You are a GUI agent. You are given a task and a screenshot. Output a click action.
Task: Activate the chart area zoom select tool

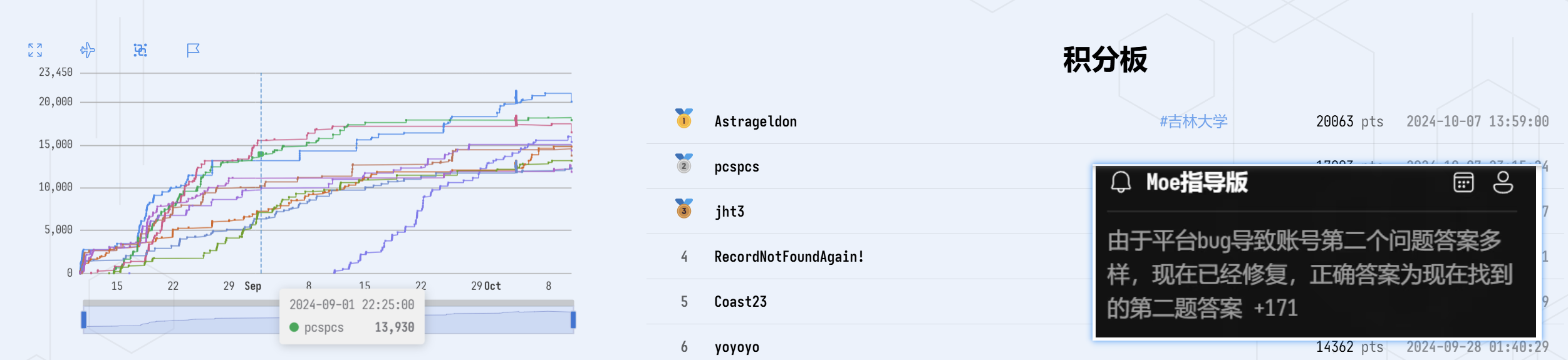(140, 50)
